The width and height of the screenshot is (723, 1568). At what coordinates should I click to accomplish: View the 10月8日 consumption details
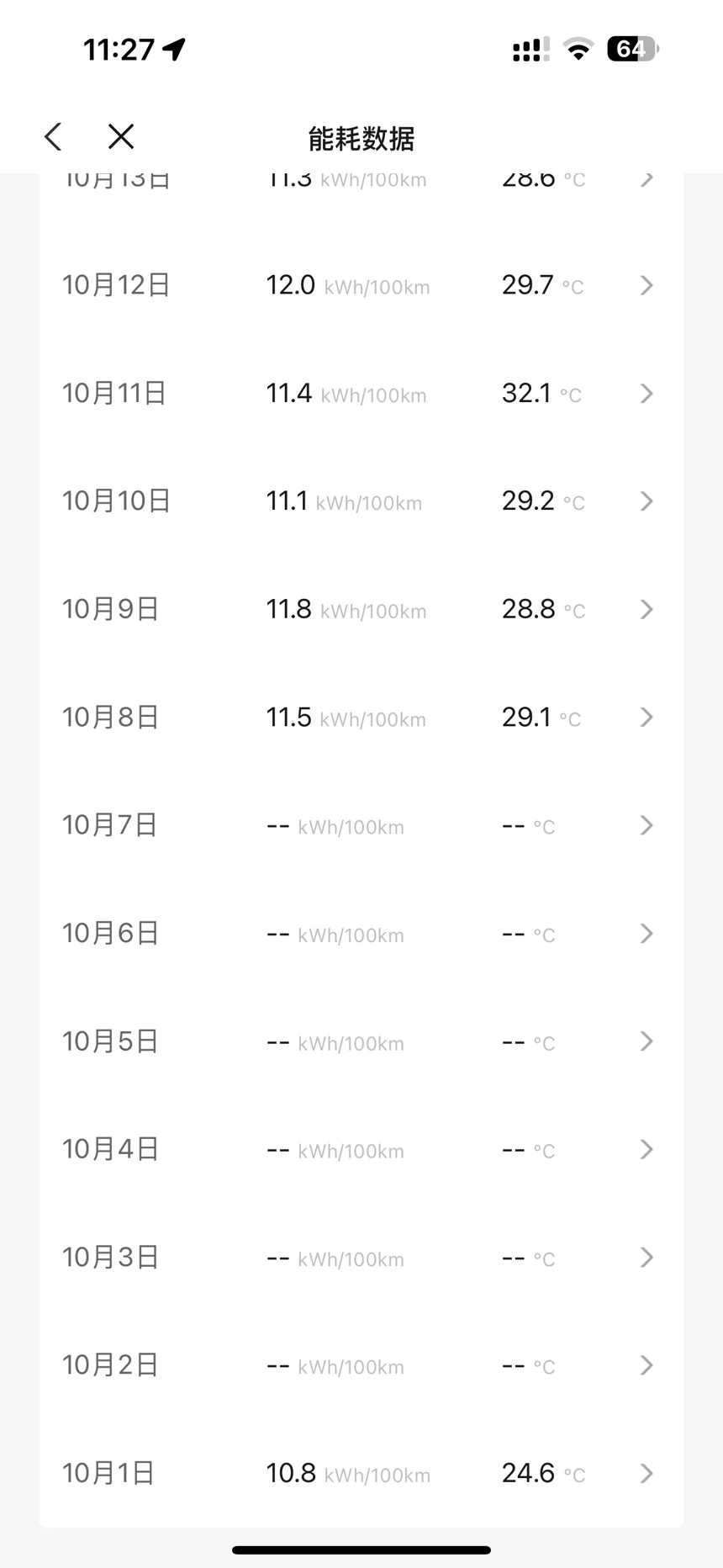click(361, 717)
